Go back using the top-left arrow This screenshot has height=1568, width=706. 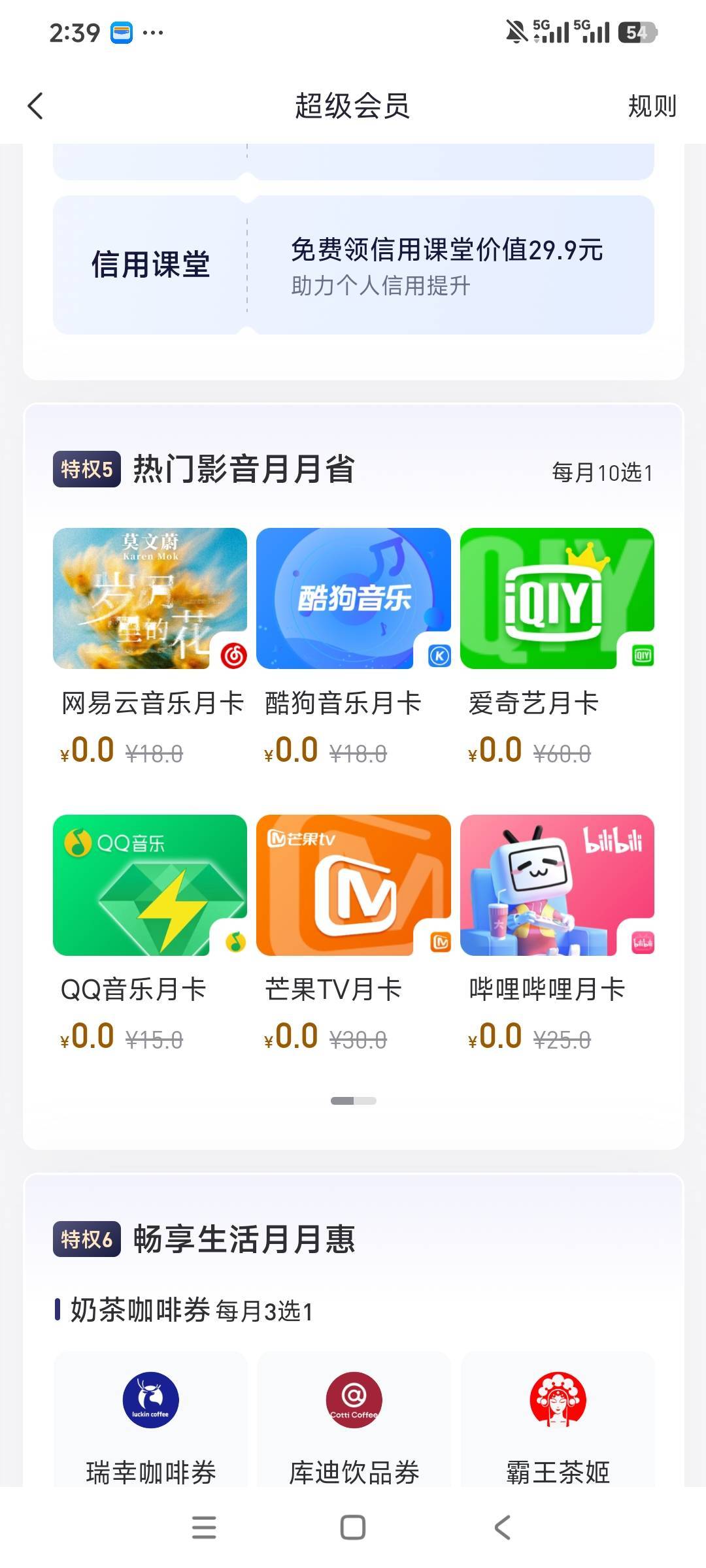pos(36,106)
